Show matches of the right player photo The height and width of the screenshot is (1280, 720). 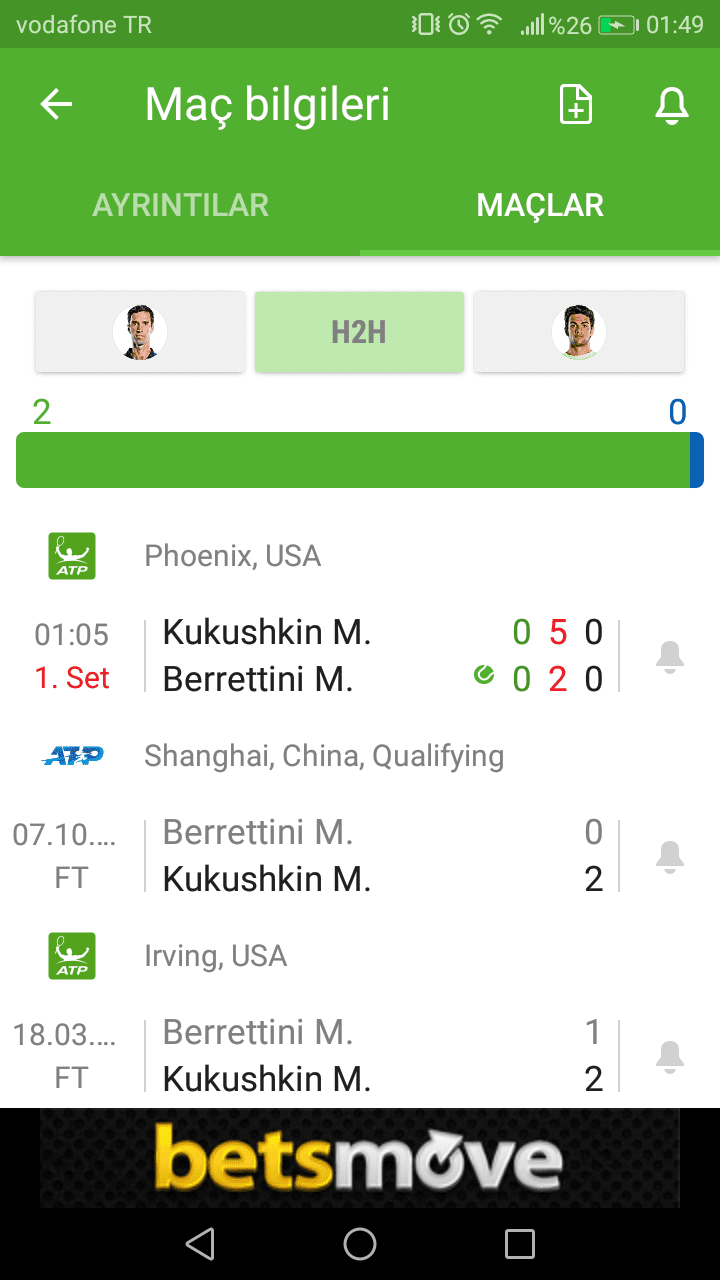point(579,332)
